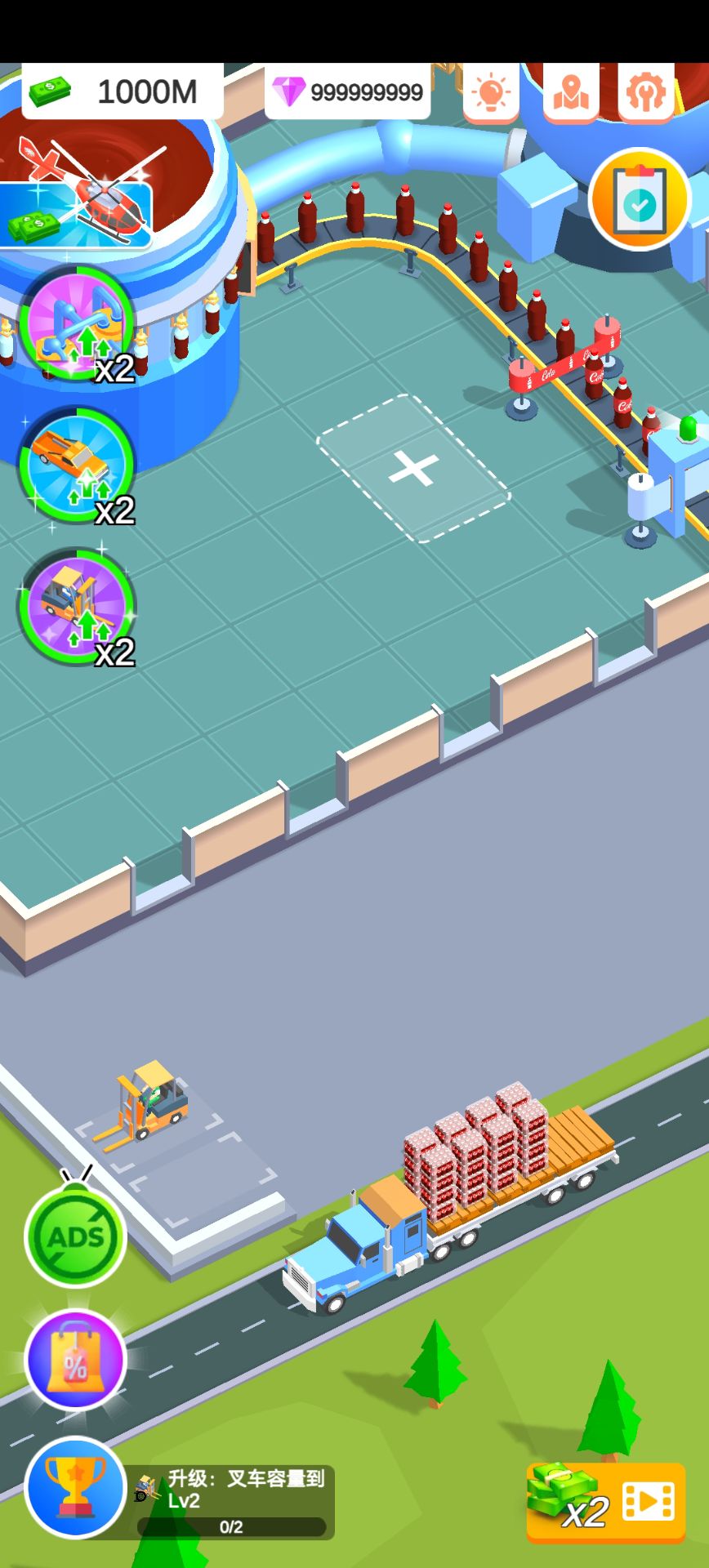Screen dimensions: 709x1568
Task: Activate the pipe production x2 boost
Action: pyautogui.click(x=78, y=324)
